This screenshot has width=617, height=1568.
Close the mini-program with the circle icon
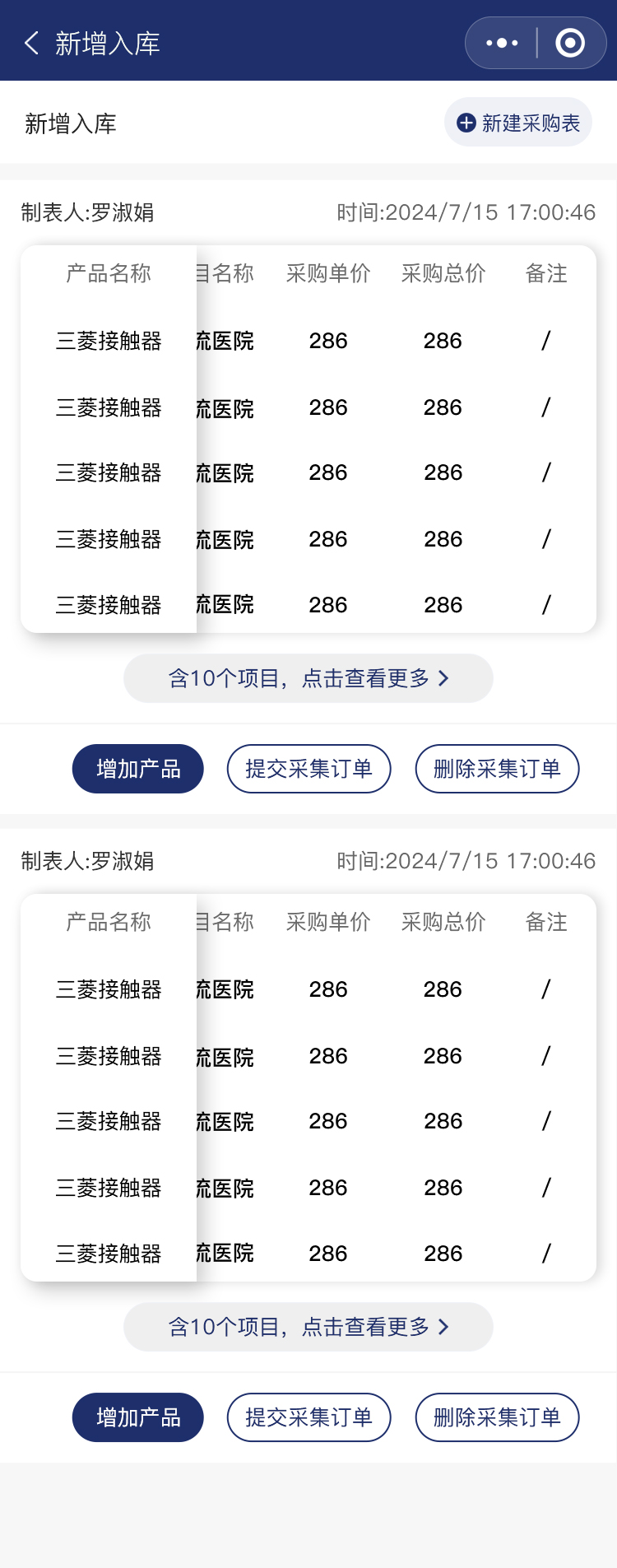click(570, 43)
